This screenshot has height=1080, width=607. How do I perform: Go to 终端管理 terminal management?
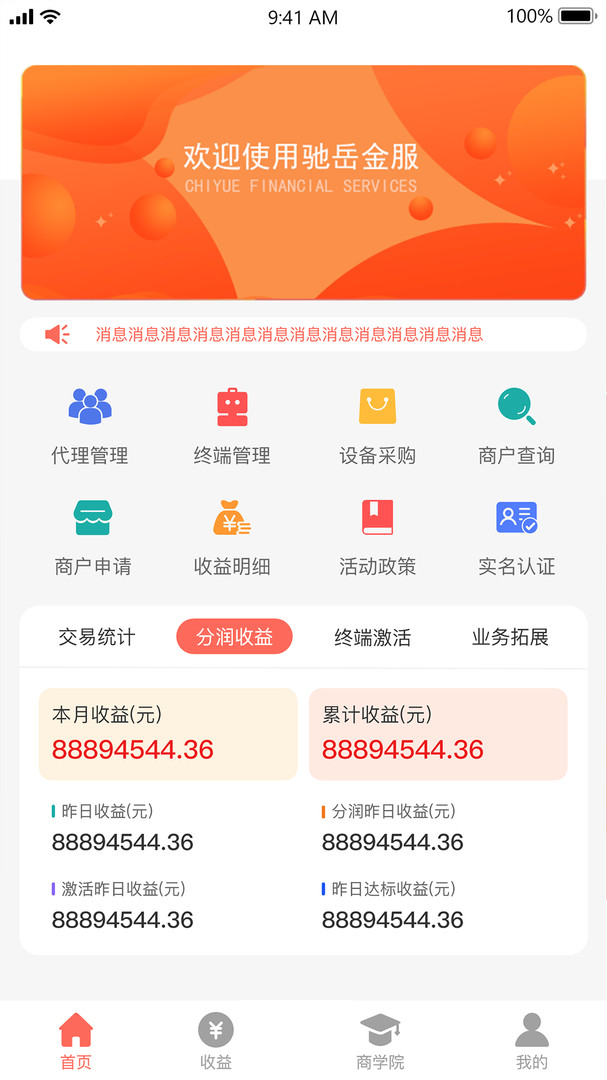click(x=232, y=426)
